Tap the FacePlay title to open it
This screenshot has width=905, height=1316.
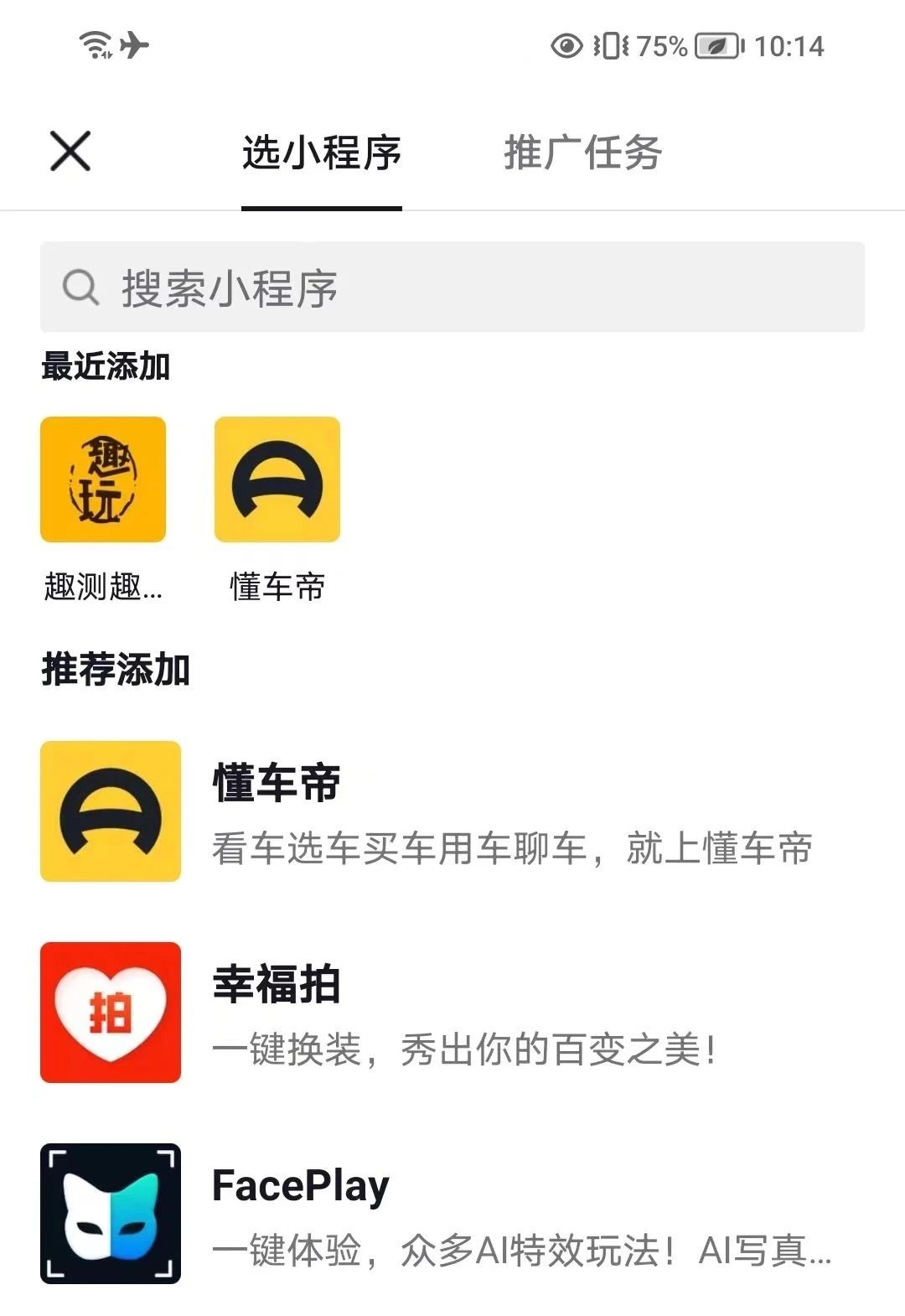(x=300, y=1184)
